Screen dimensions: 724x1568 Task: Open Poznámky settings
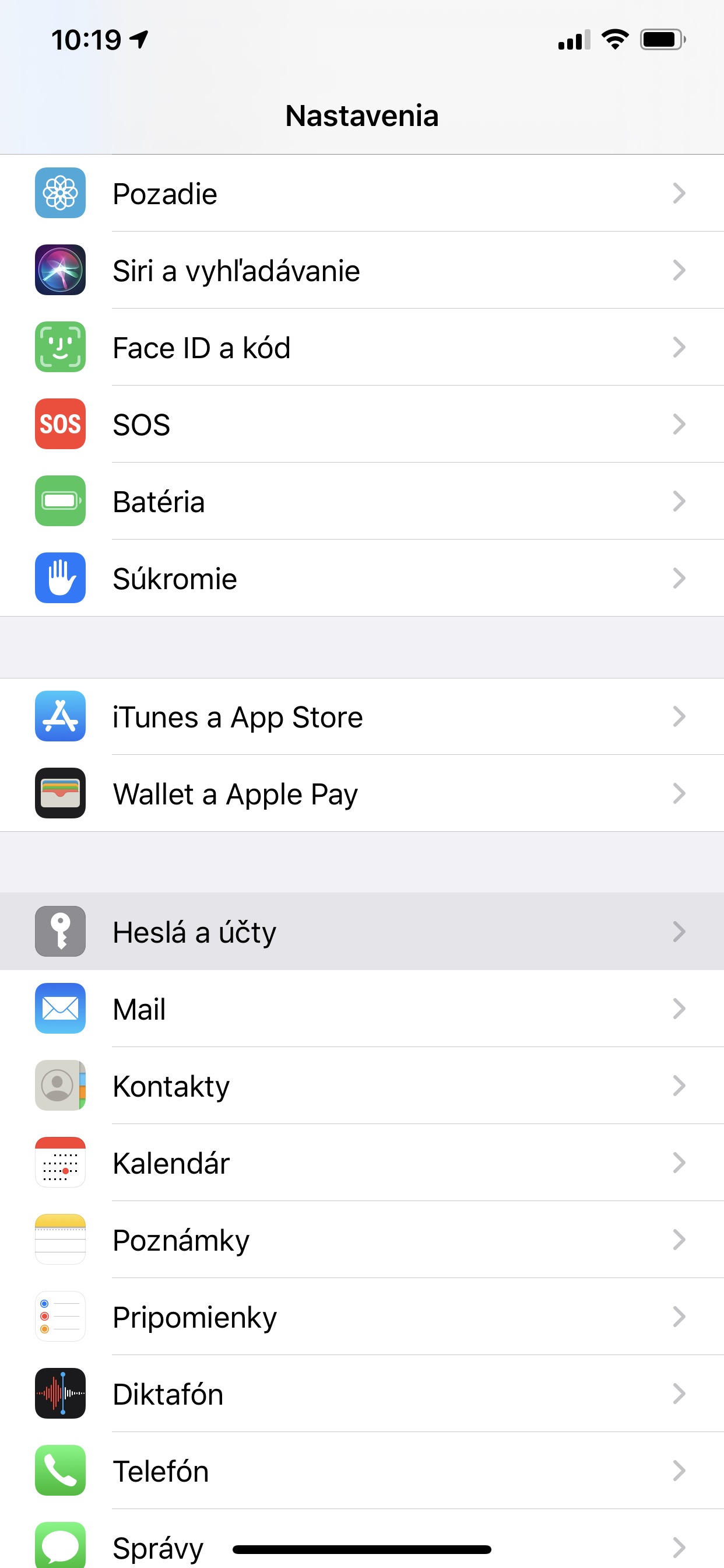click(362, 1240)
